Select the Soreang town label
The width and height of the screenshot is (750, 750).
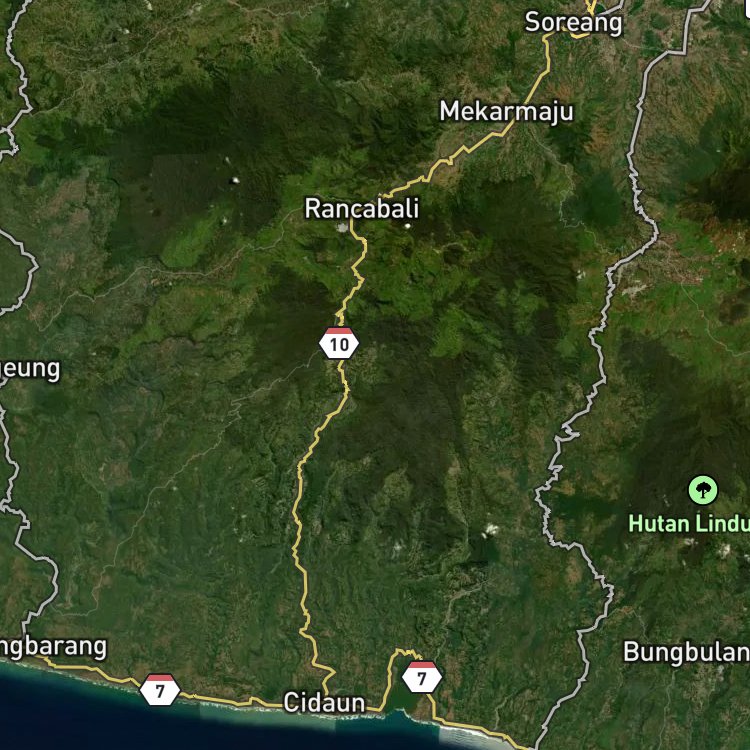point(574,23)
